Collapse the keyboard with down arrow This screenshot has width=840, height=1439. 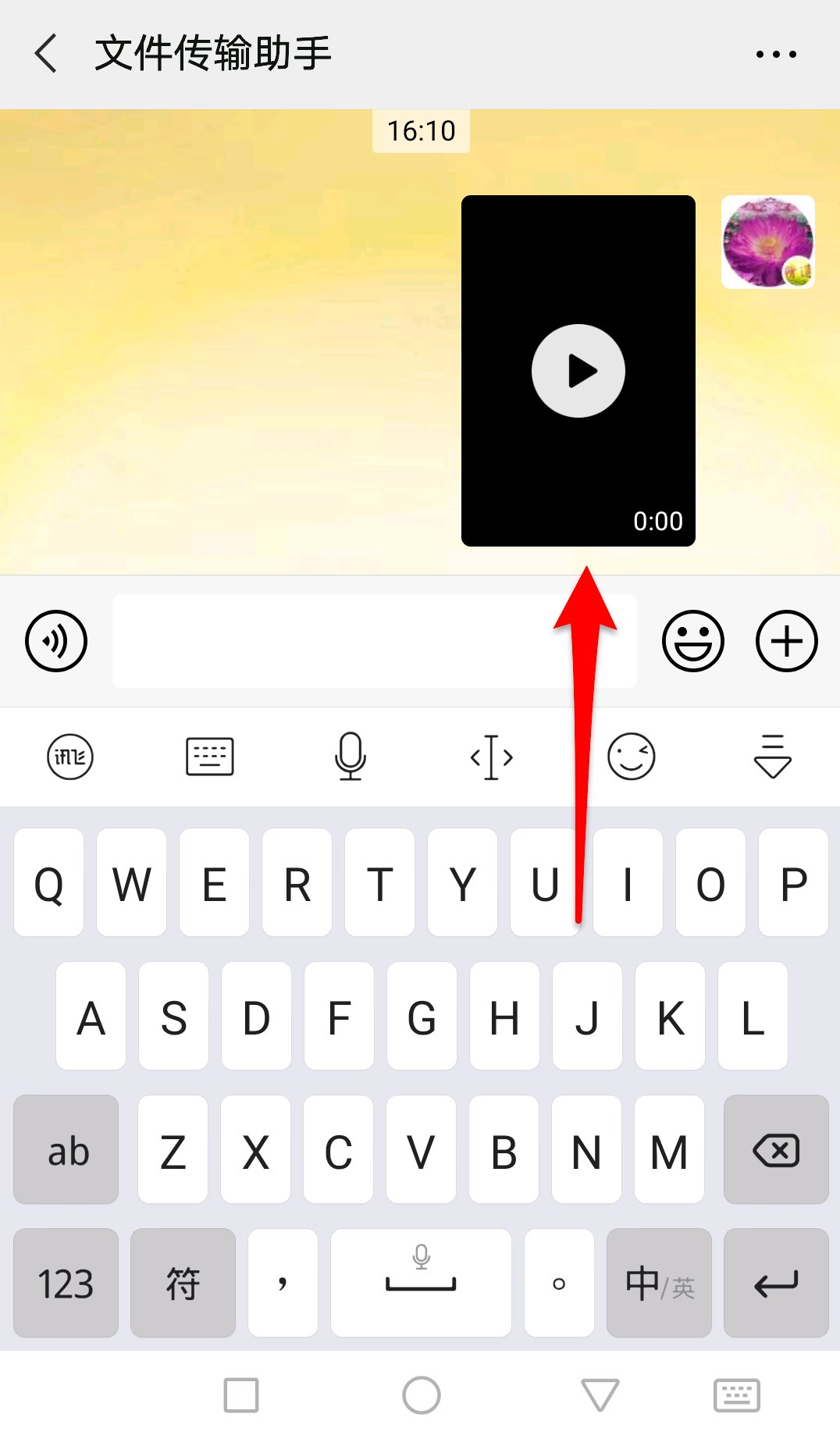tap(772, 757)
